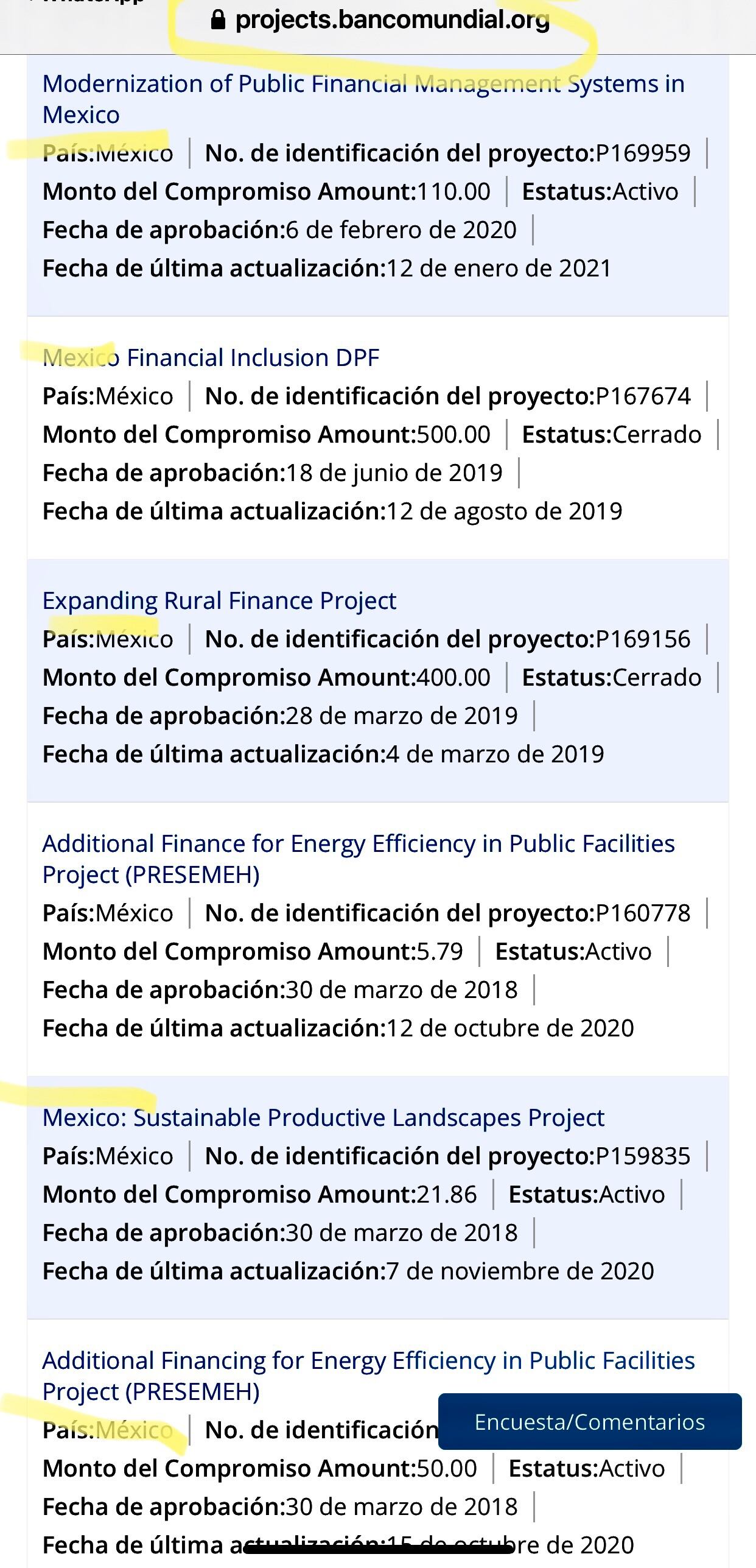Open the Additional Financing for Energy Efficiency project
Viewport: 756px width, 1568px height.
368,1361
